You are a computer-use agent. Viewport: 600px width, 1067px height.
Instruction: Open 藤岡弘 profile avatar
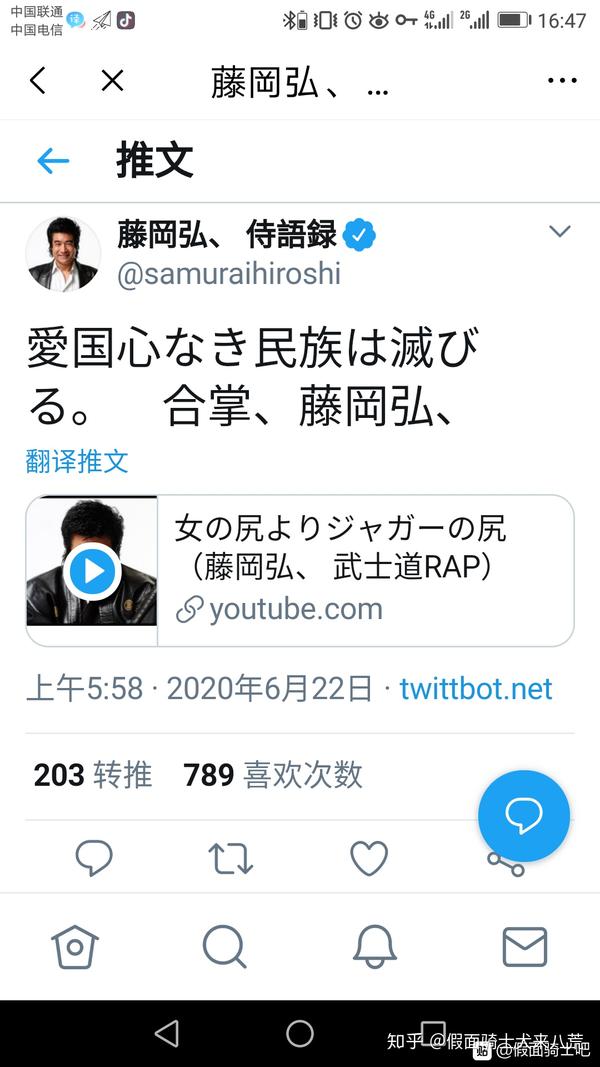(63, 254)
